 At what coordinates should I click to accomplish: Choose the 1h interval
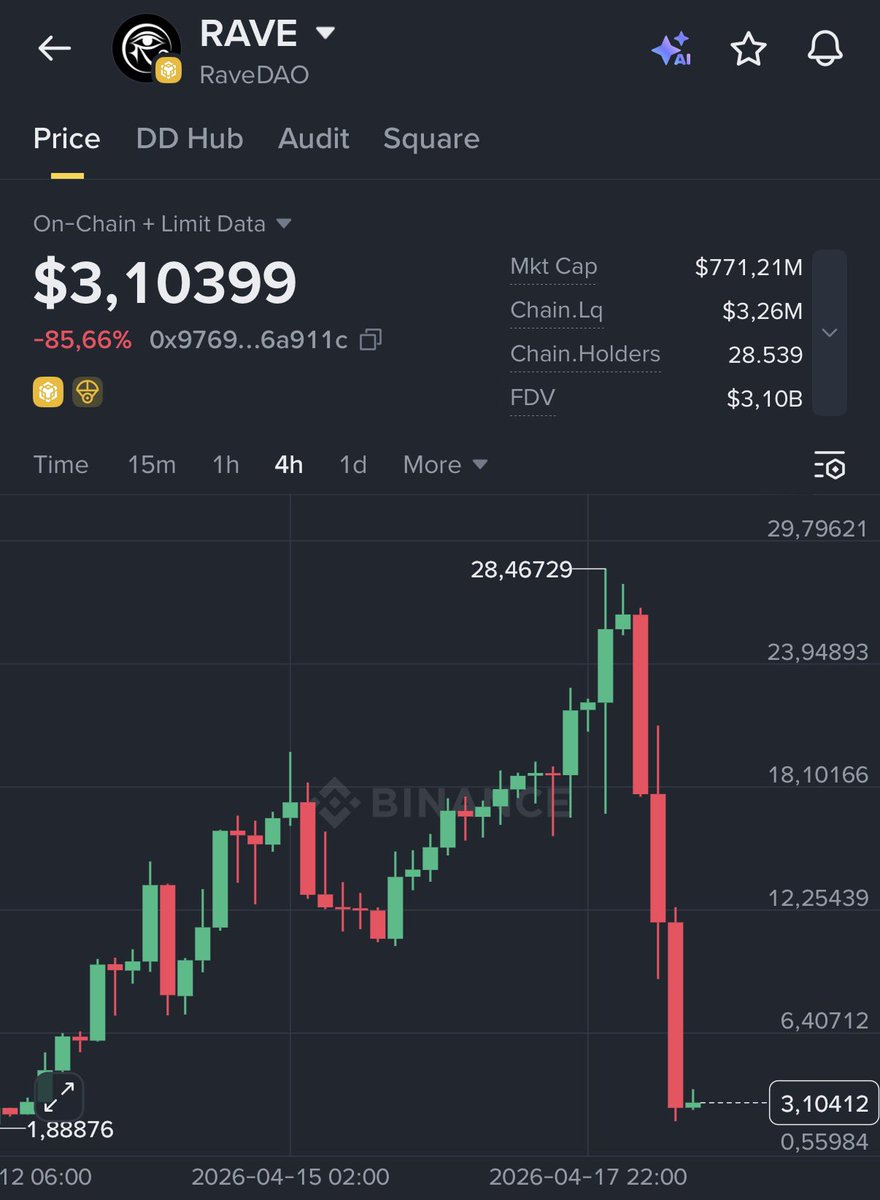pyautogui.click(x=226, y=465)
